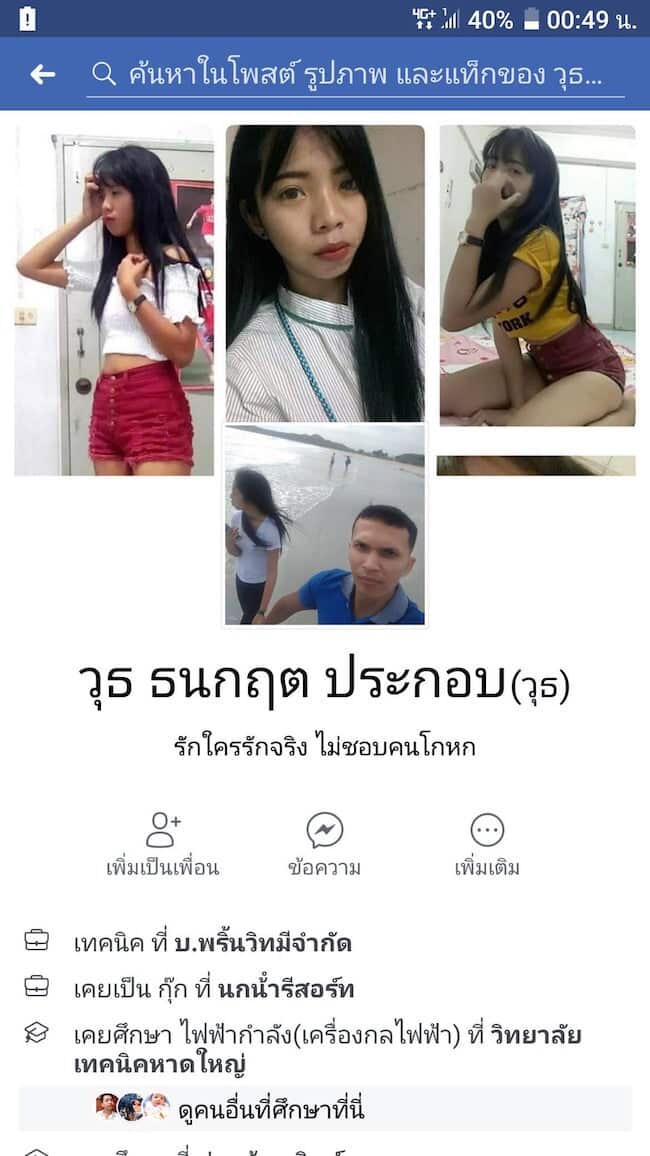Tap เพิ่มเป็นเพื่อน to add friend
This screenshot has height=1156, width=650.
click(x=162, y=845)
